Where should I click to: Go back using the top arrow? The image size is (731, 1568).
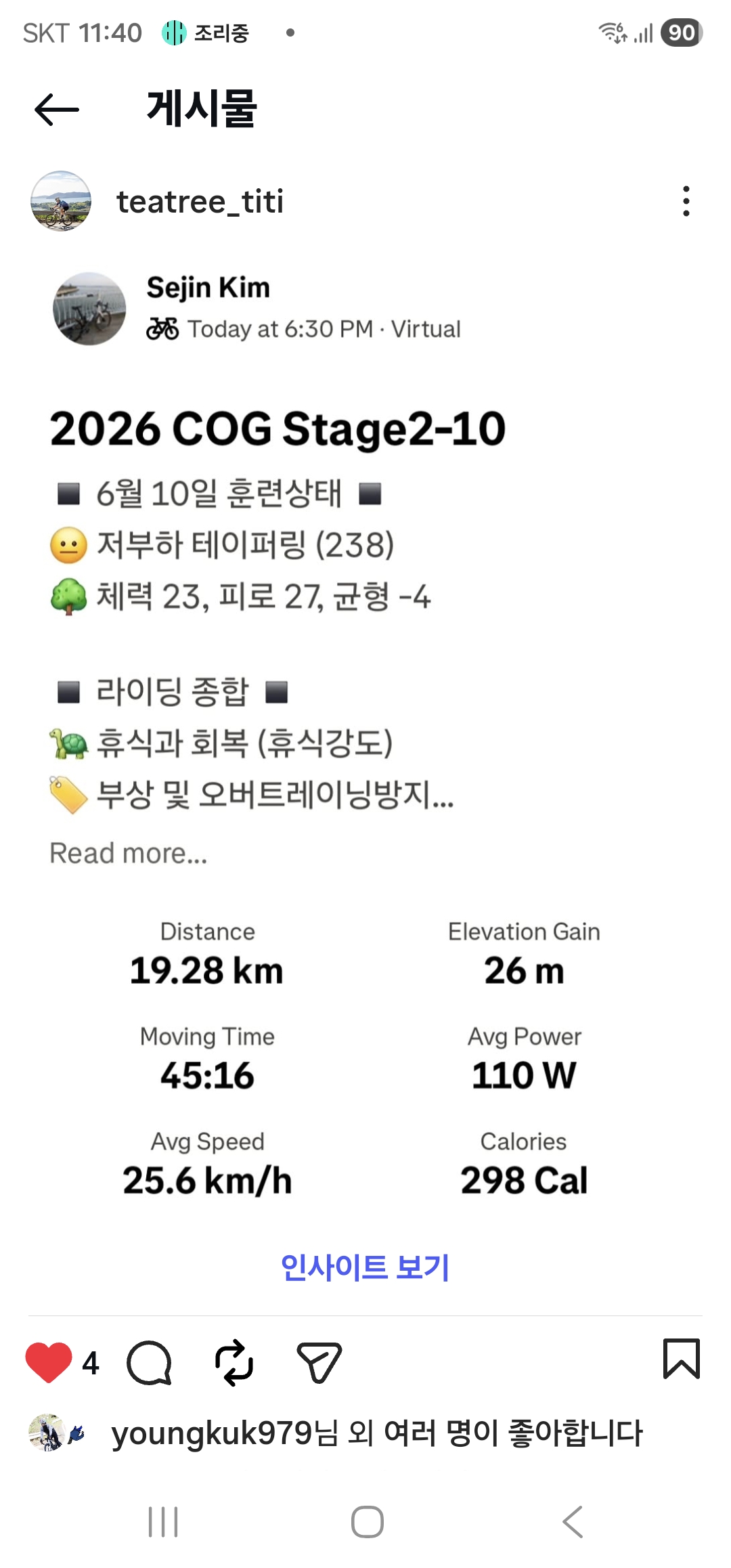pyautogui.click(x=57, y=110)
